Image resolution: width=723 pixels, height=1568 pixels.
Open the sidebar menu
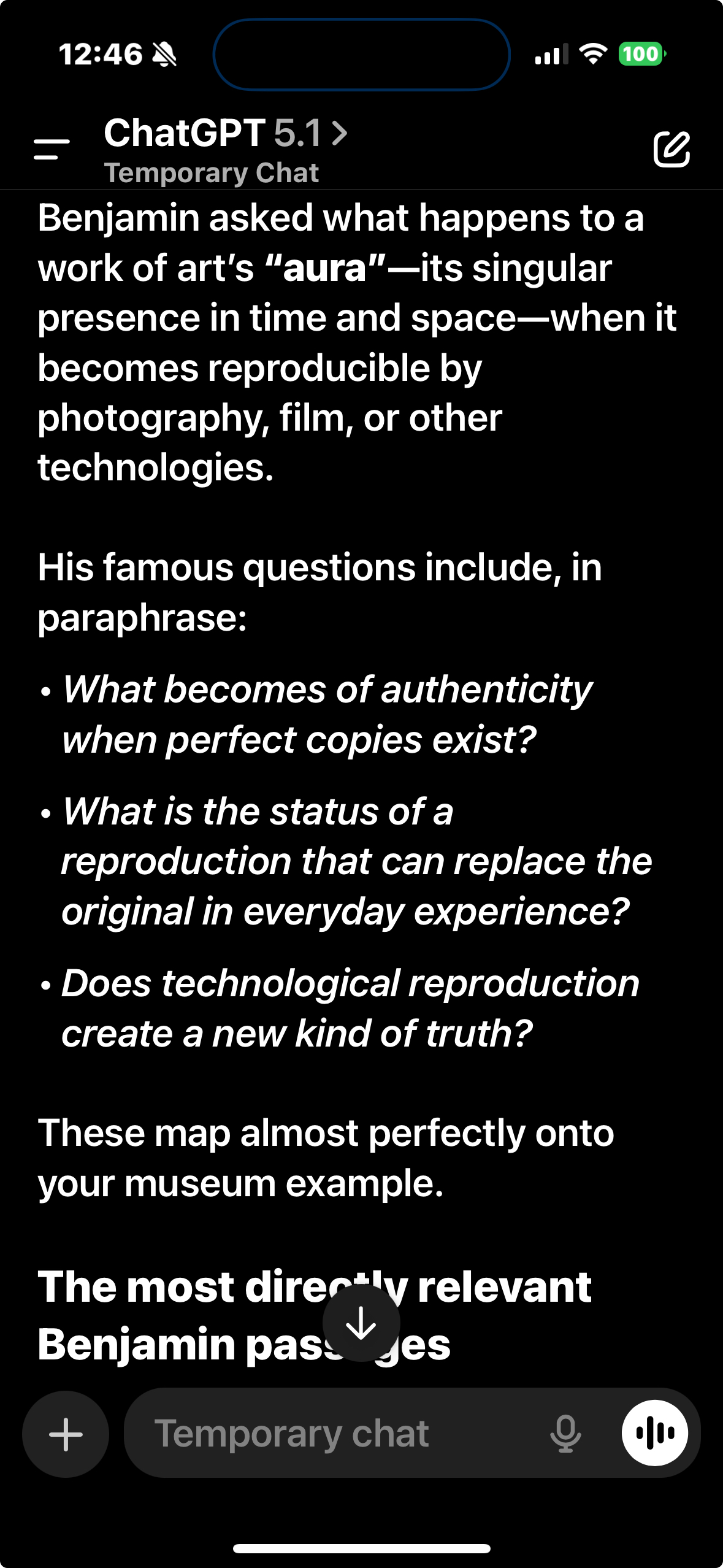(52, 149)
